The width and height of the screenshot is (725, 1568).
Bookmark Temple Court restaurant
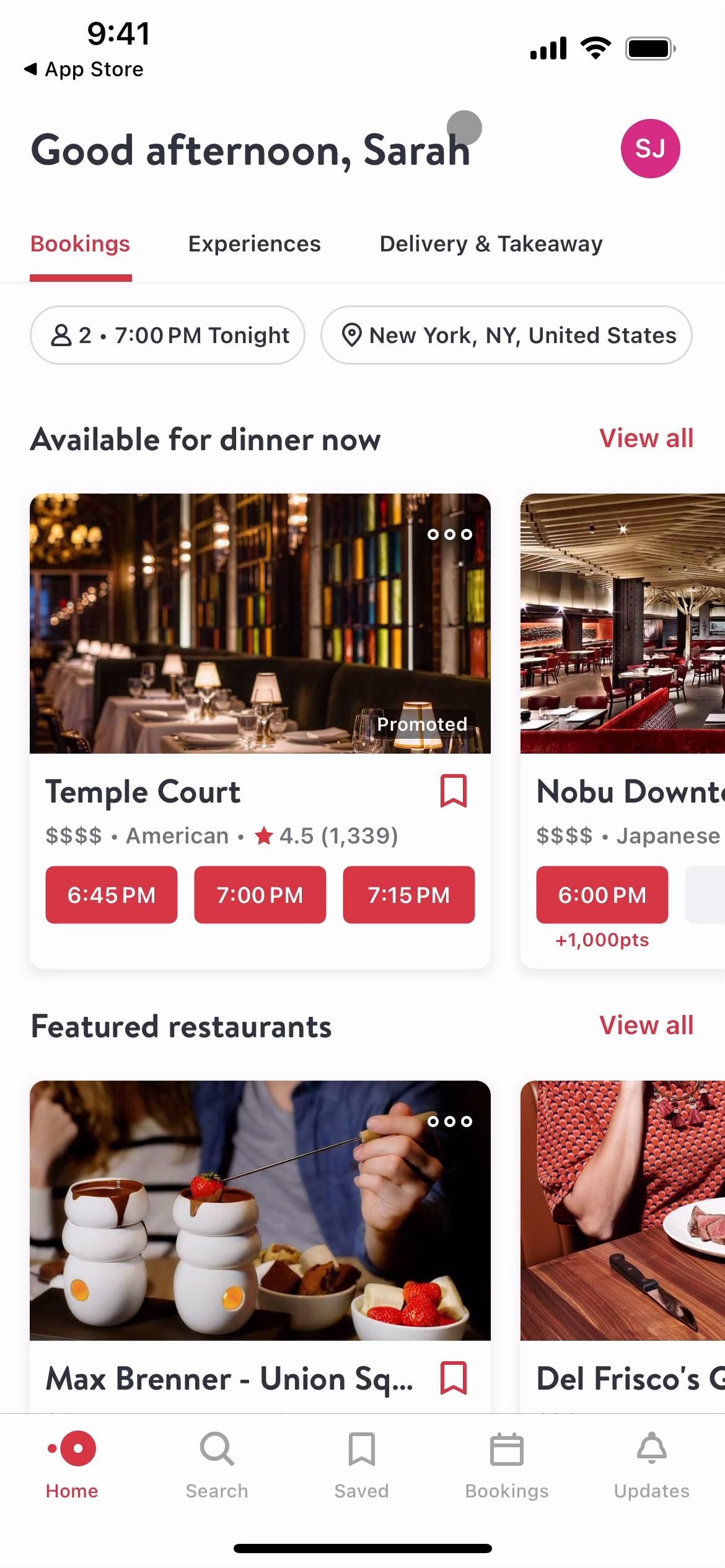[453, 791]
